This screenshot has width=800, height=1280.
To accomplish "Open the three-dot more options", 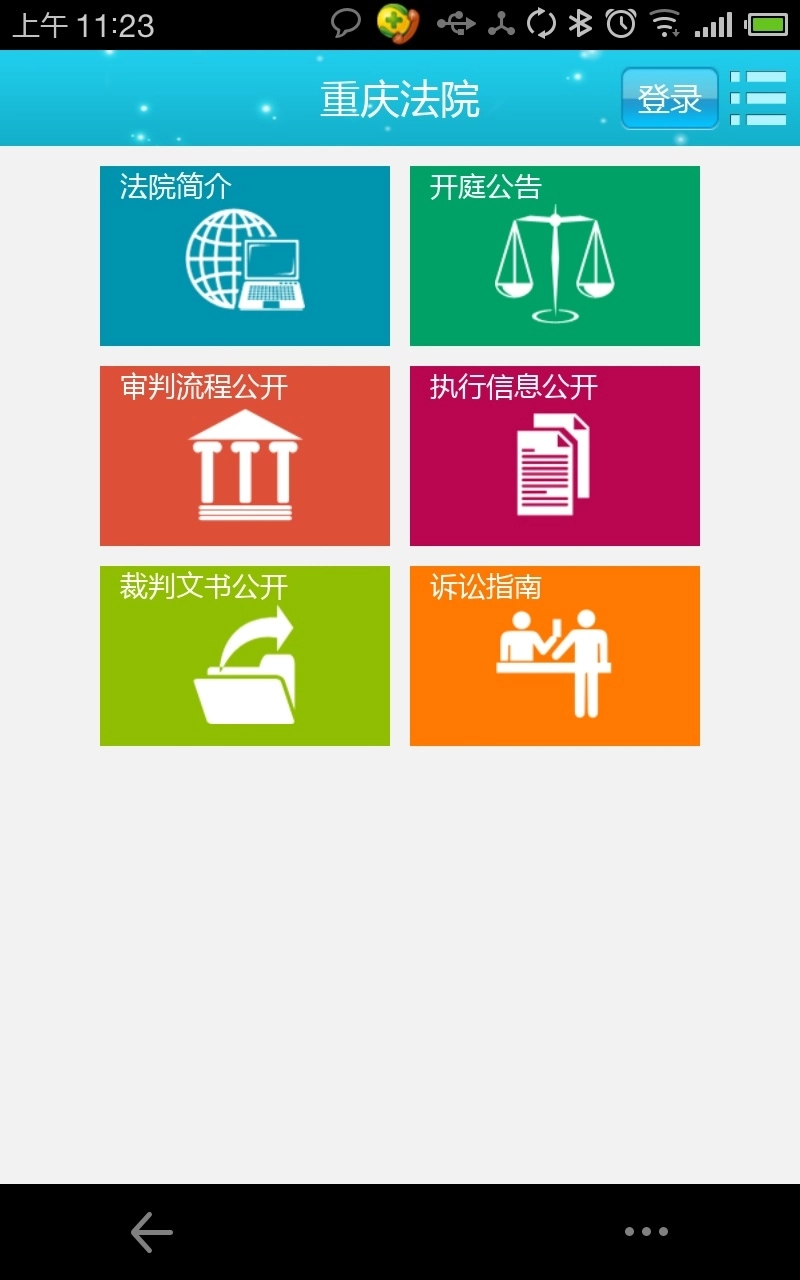I will click(x=646, y=1232).
